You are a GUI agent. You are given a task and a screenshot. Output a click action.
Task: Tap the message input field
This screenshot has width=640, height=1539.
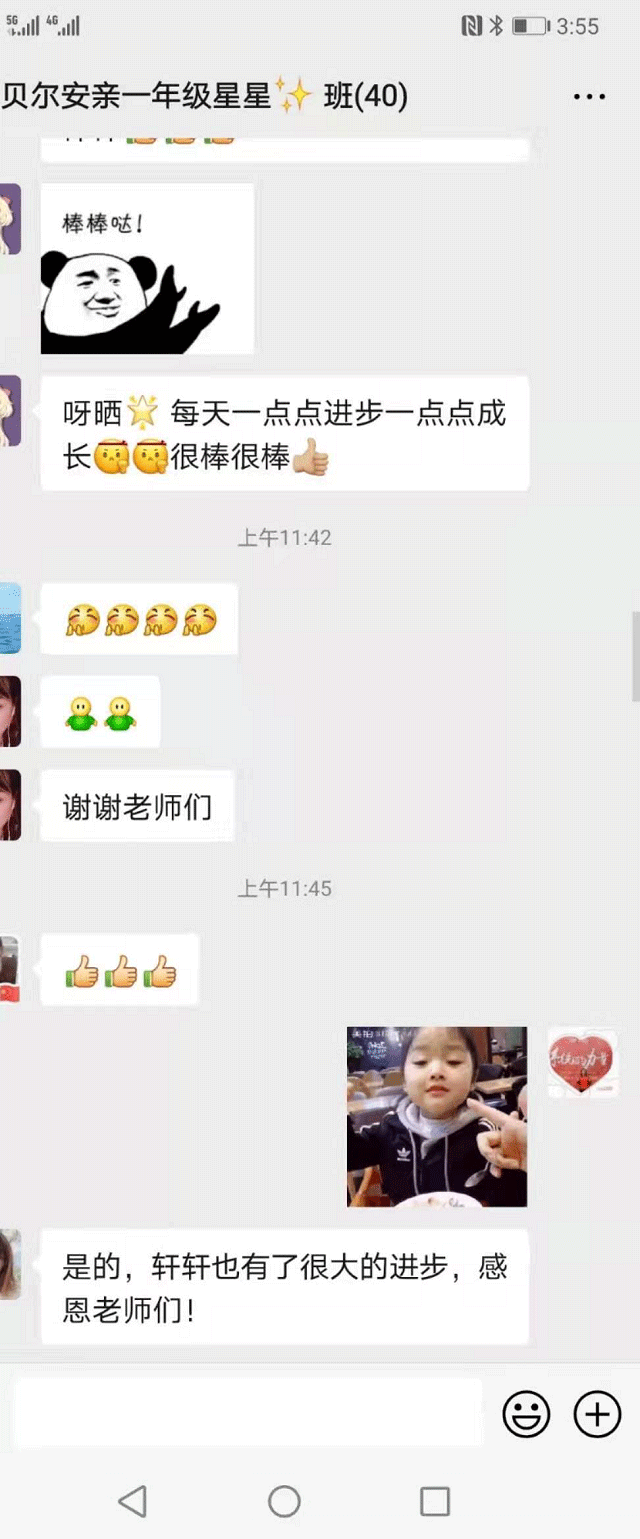tap(247, 1413)
